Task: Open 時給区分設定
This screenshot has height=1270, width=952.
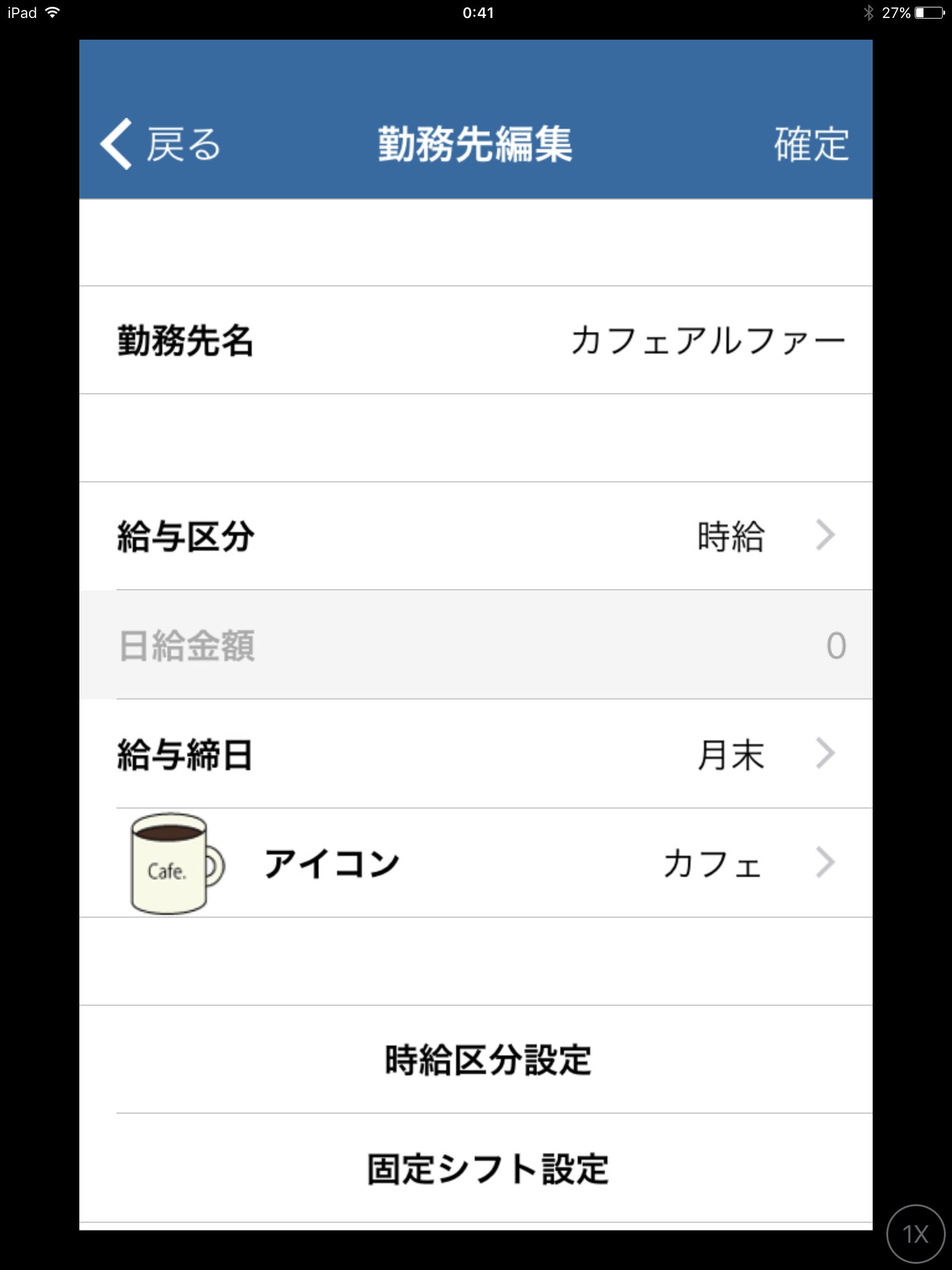Action: click(x=487, y=1060)
